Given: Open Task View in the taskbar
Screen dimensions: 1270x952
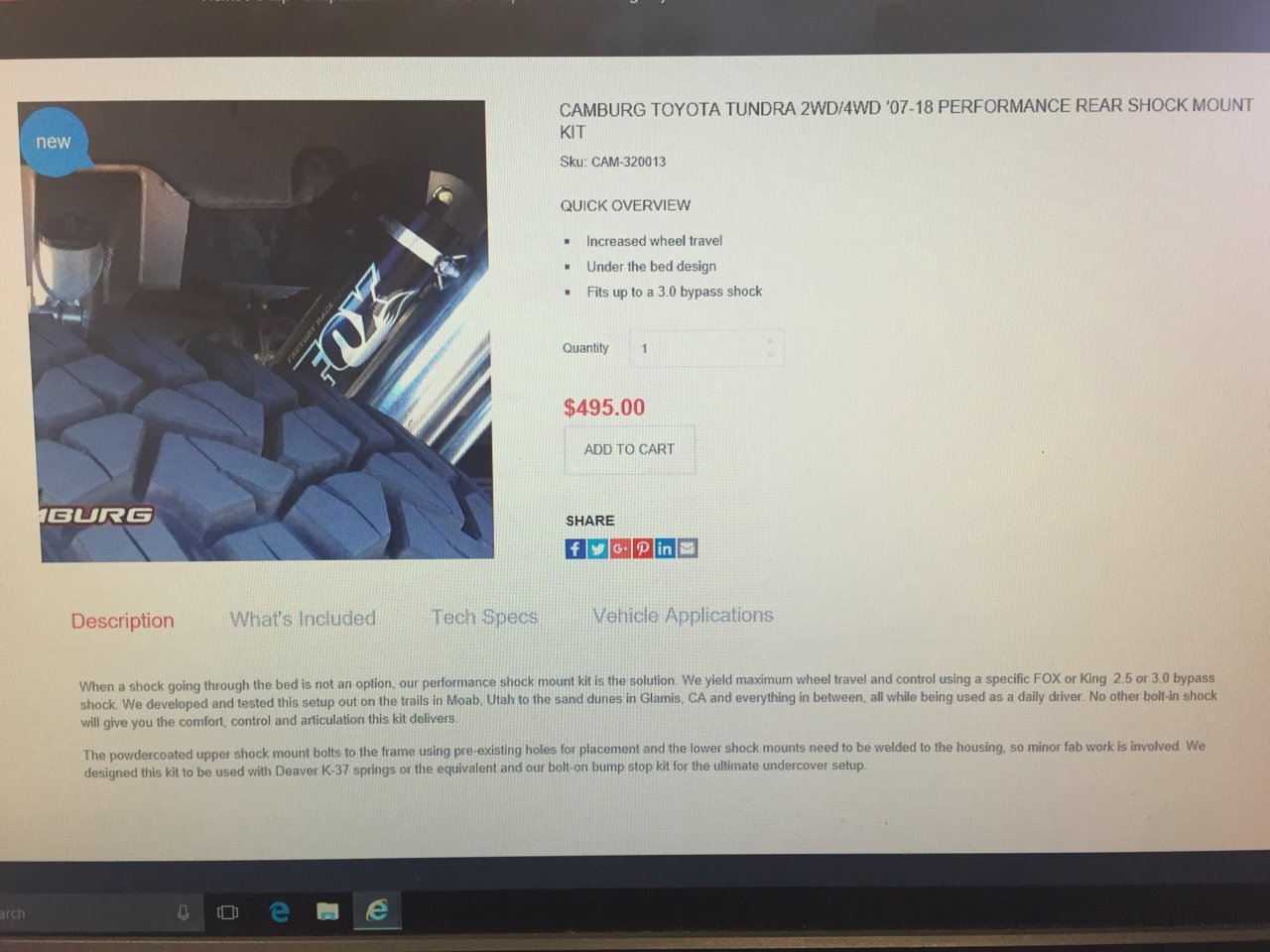Looking at the screenshot, I should point(227,912).
